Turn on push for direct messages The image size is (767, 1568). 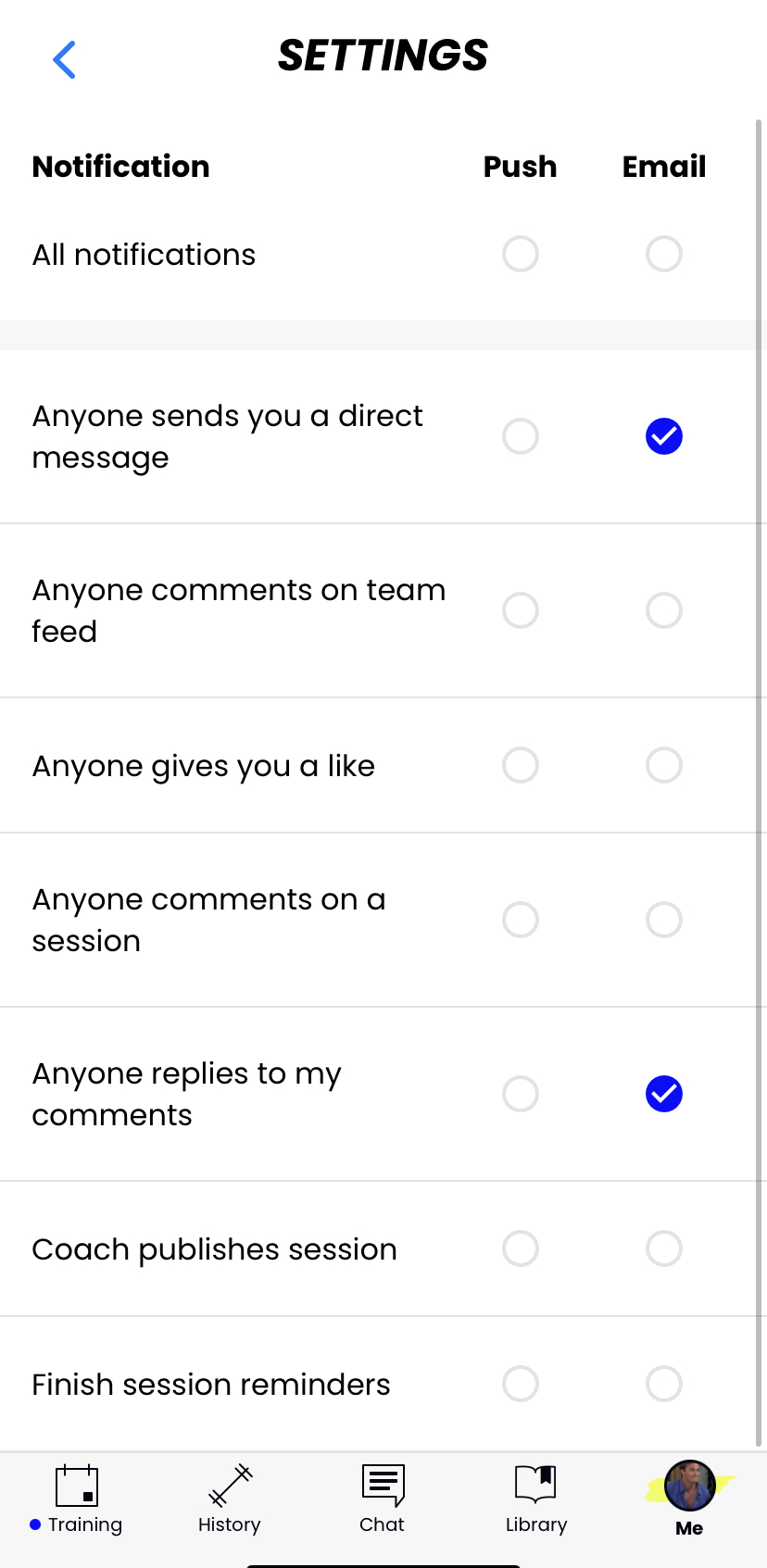[x=521, y=436]
